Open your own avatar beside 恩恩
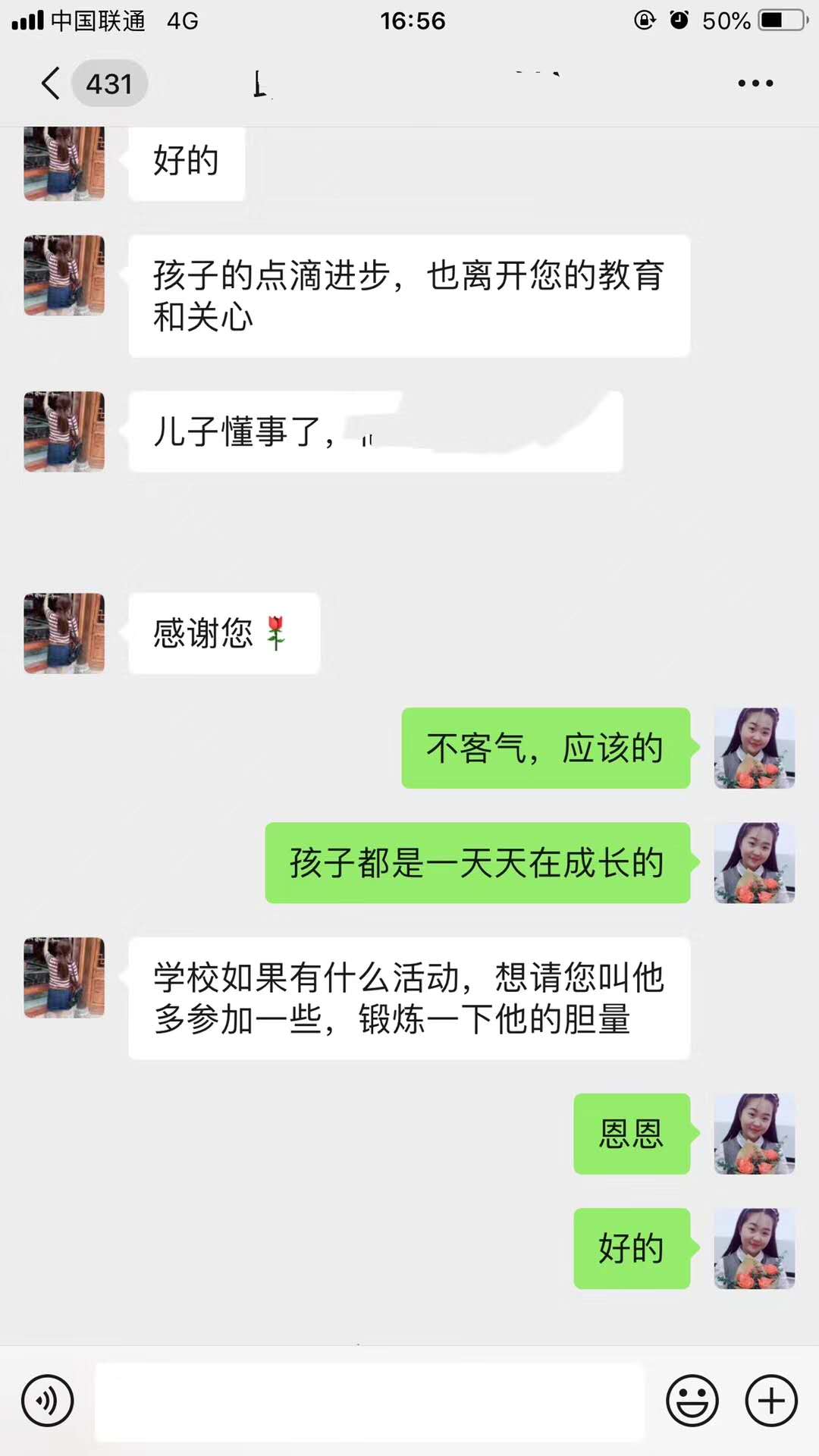Image resolution: width=819 pixels, height=1456 pixels. coord(755,1135)
